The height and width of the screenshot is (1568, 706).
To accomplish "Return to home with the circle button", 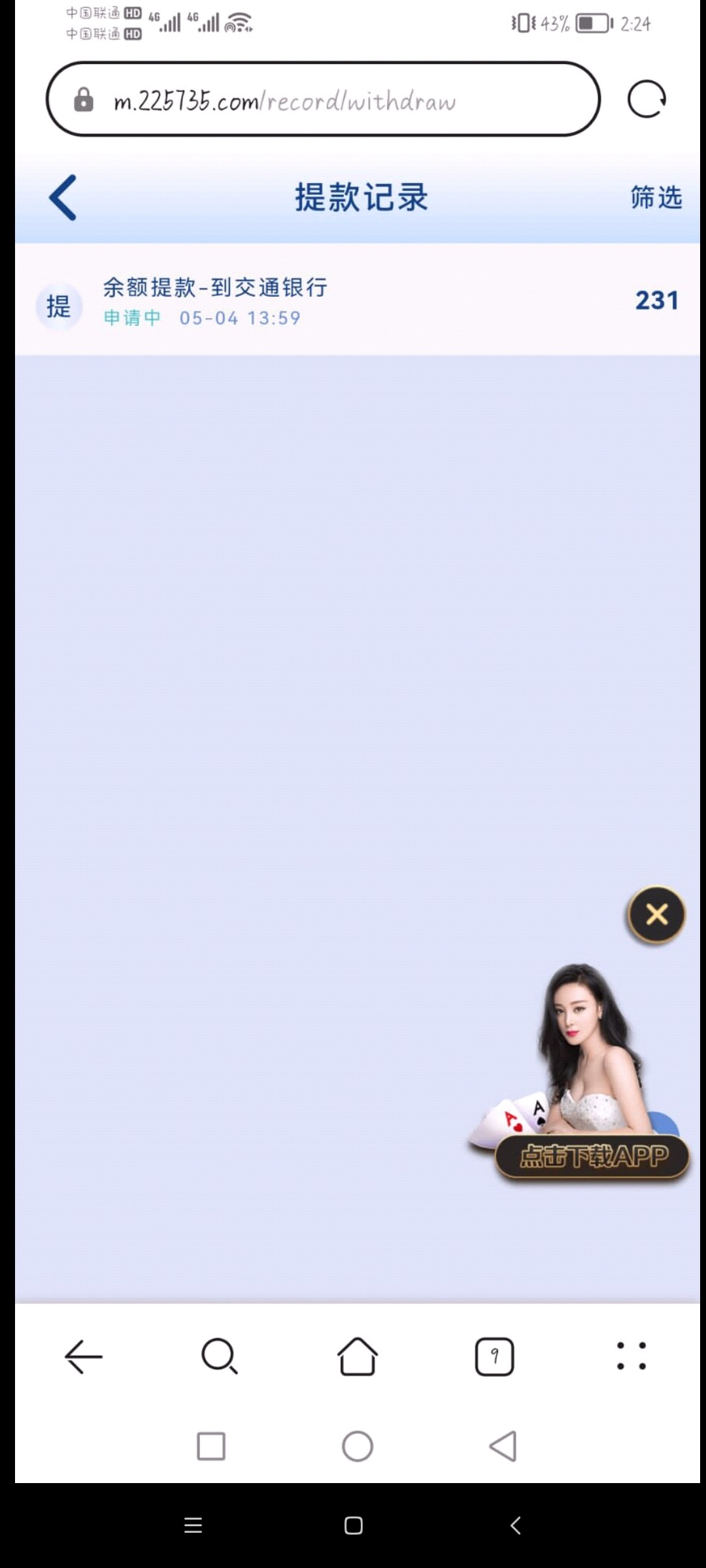I will 358,1446.
